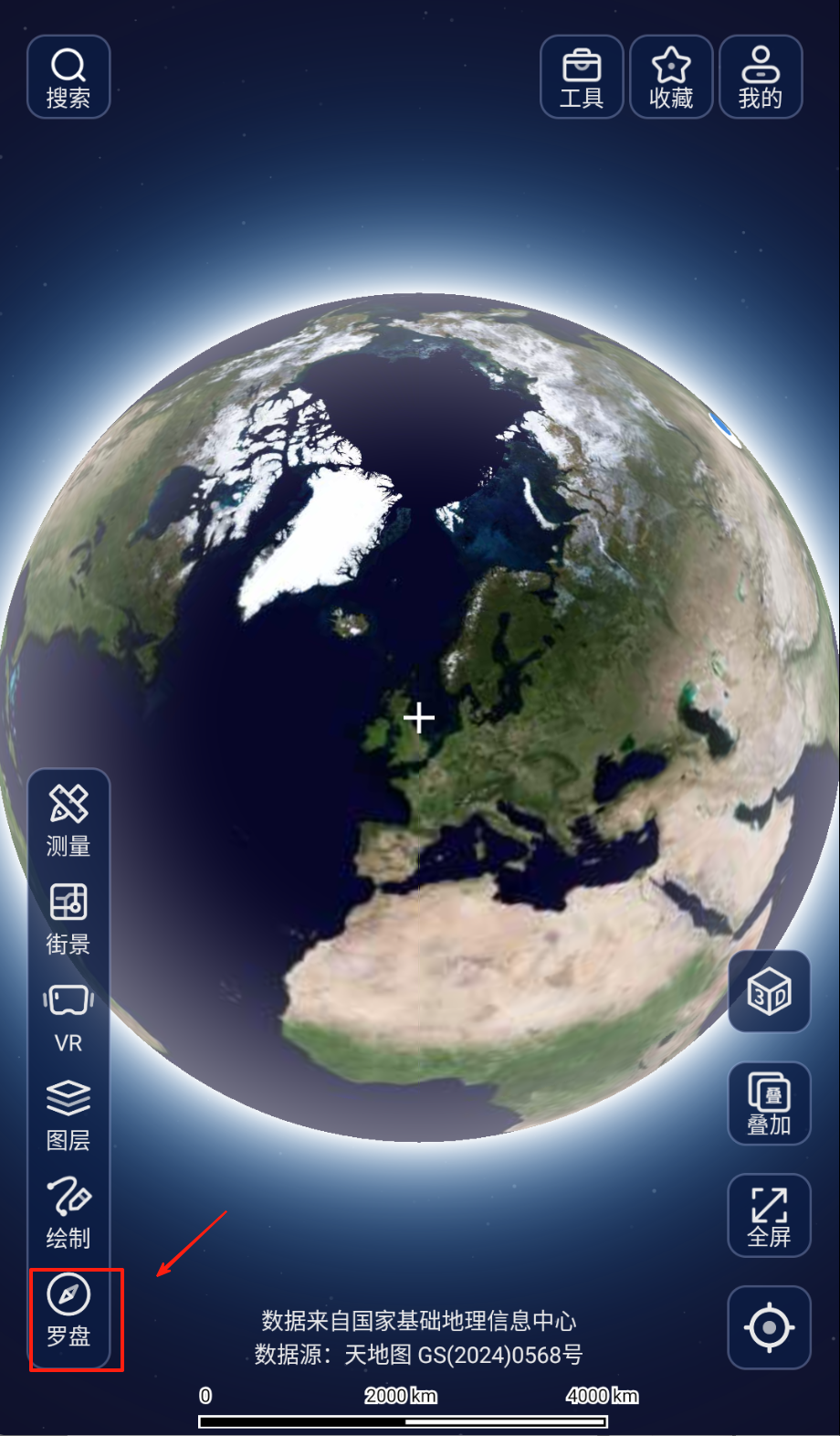Tap the 罗盘 compass button
This screenshot has height=1436, width=840.
coord(68,1312)
